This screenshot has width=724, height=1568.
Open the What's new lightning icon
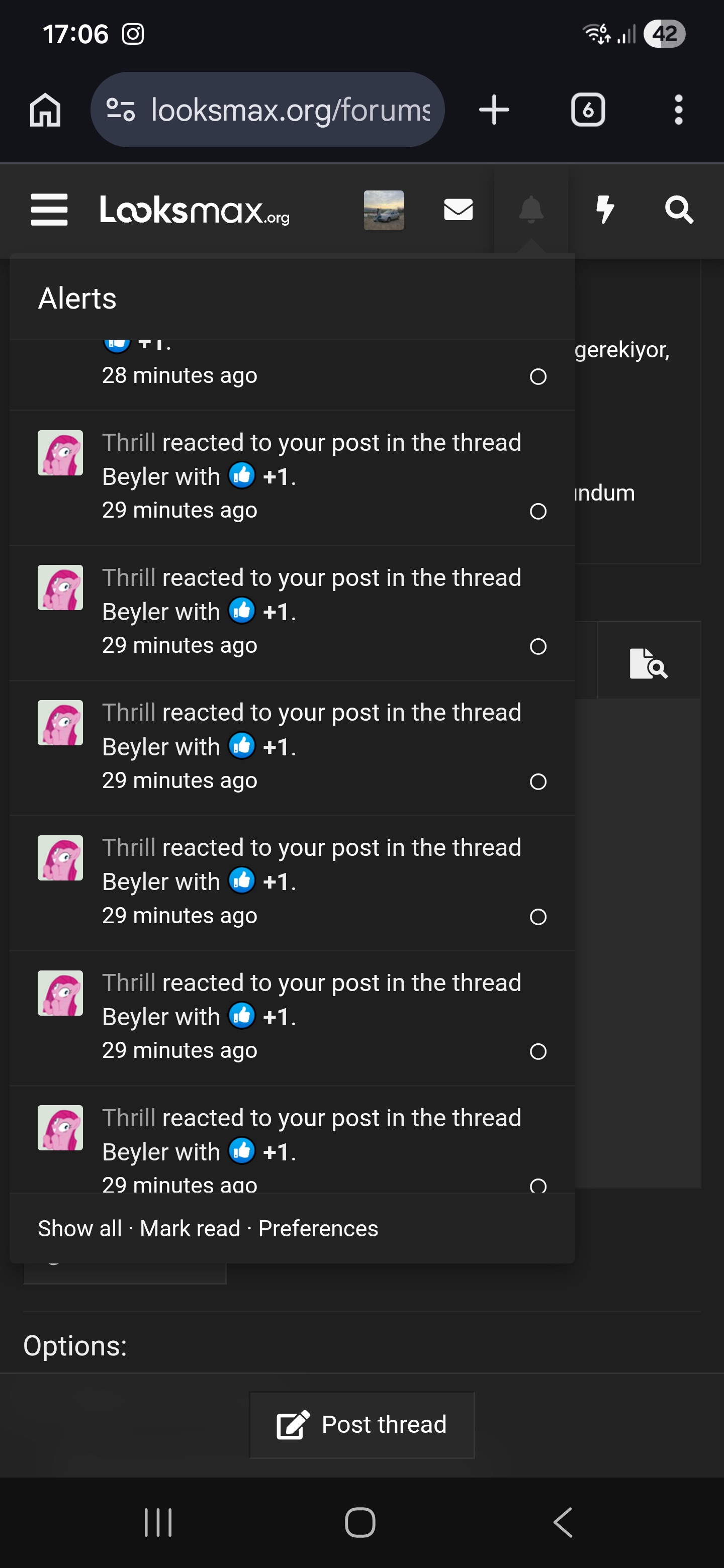[605, 210]
